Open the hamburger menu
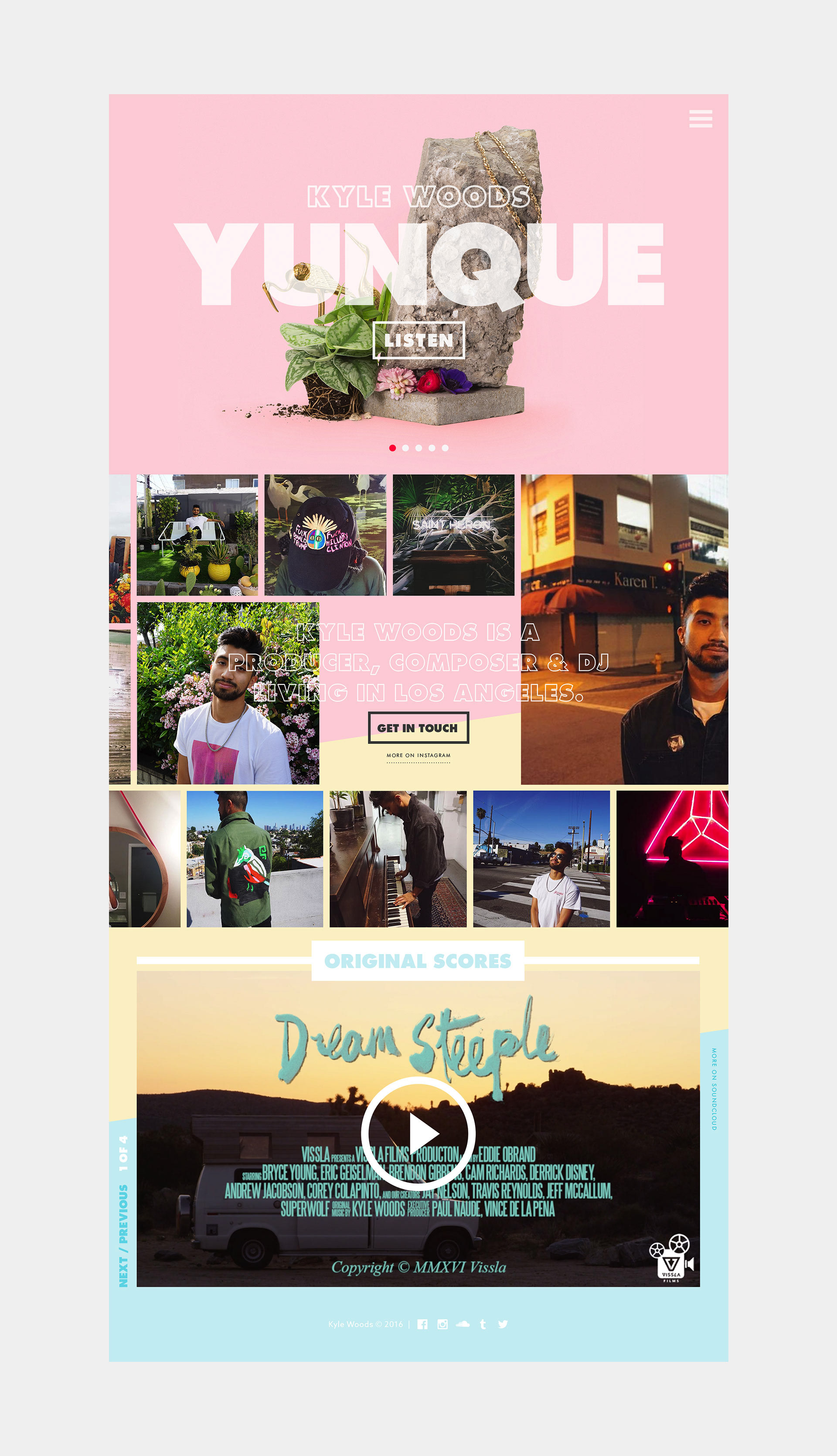Screen dimensions: 837x1456 [700, 119]
